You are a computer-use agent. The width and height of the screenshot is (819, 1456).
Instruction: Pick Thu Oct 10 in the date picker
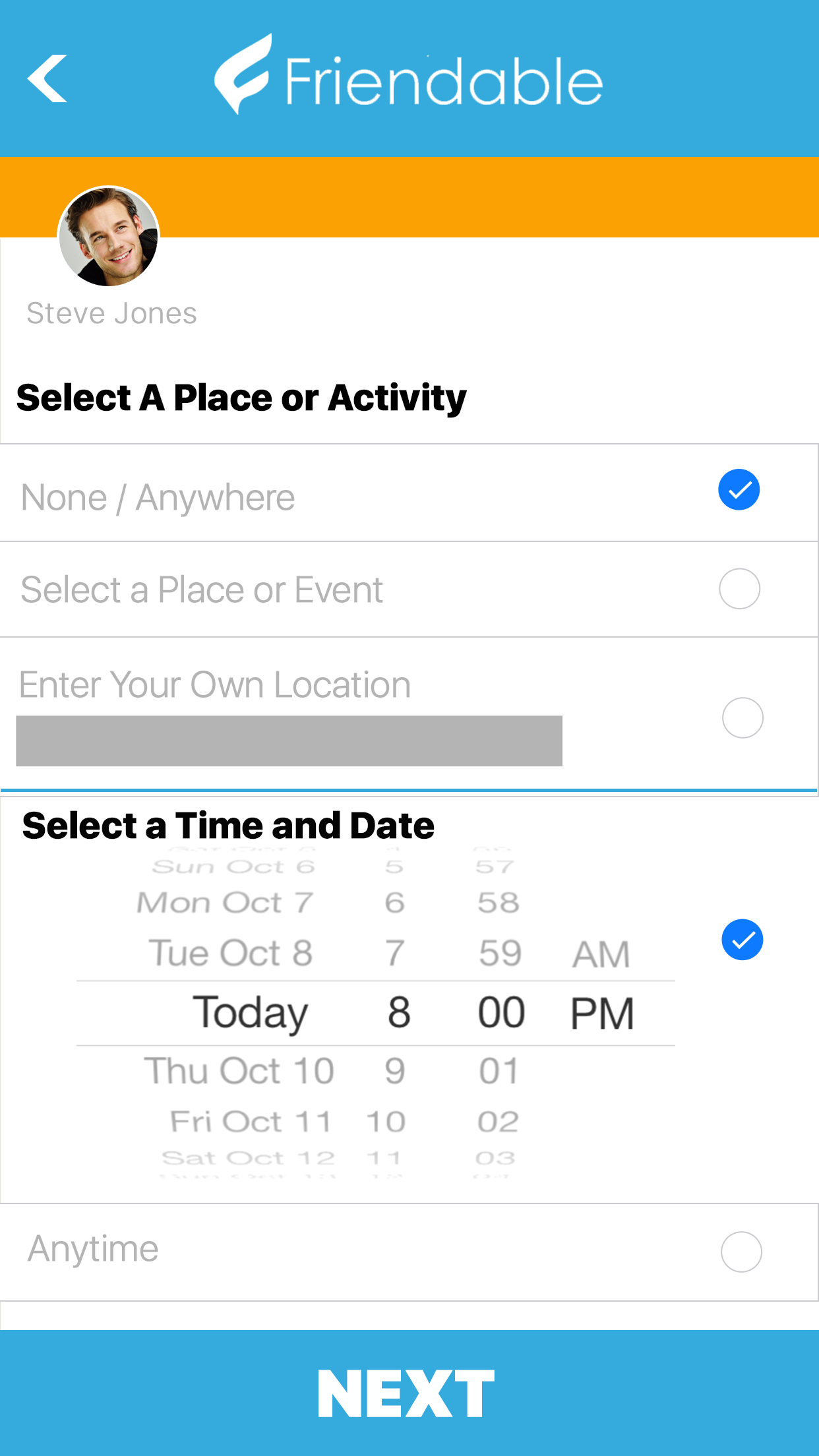pyautogui.click(x=239, y=1070)
